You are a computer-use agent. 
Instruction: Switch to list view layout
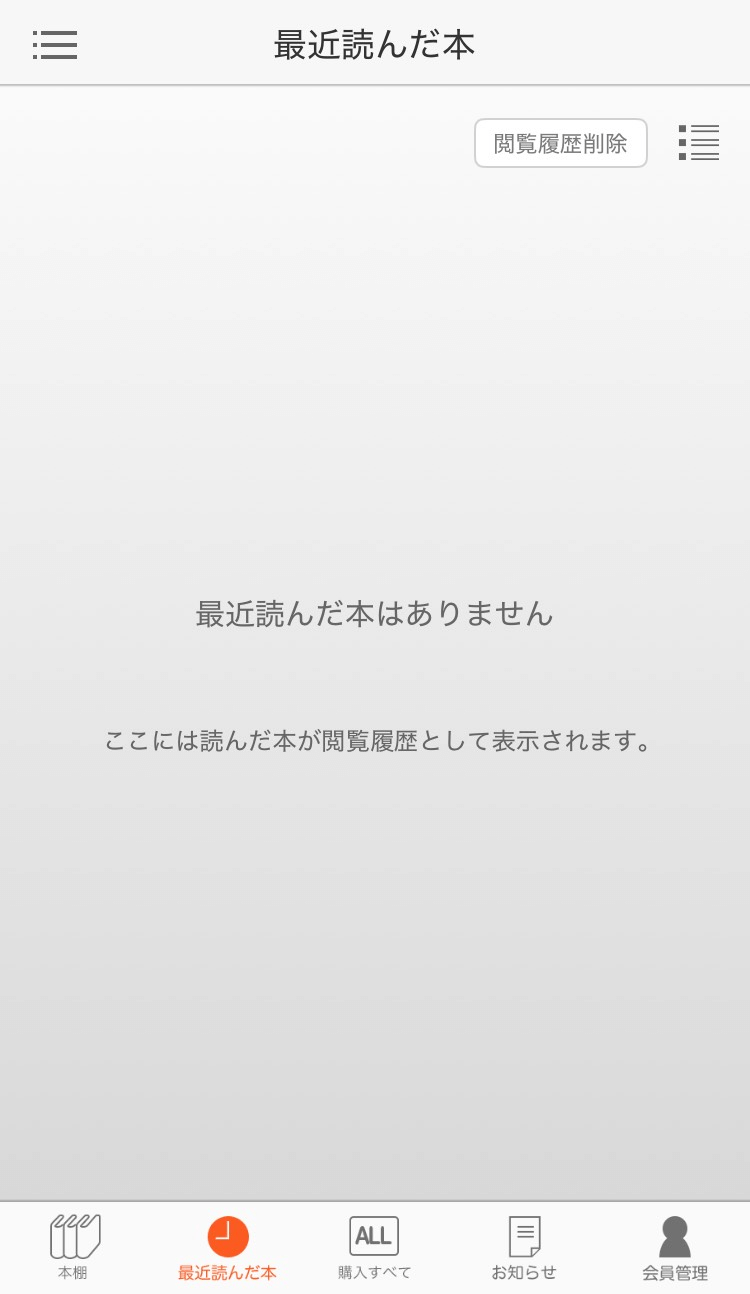tap(698, 143)
